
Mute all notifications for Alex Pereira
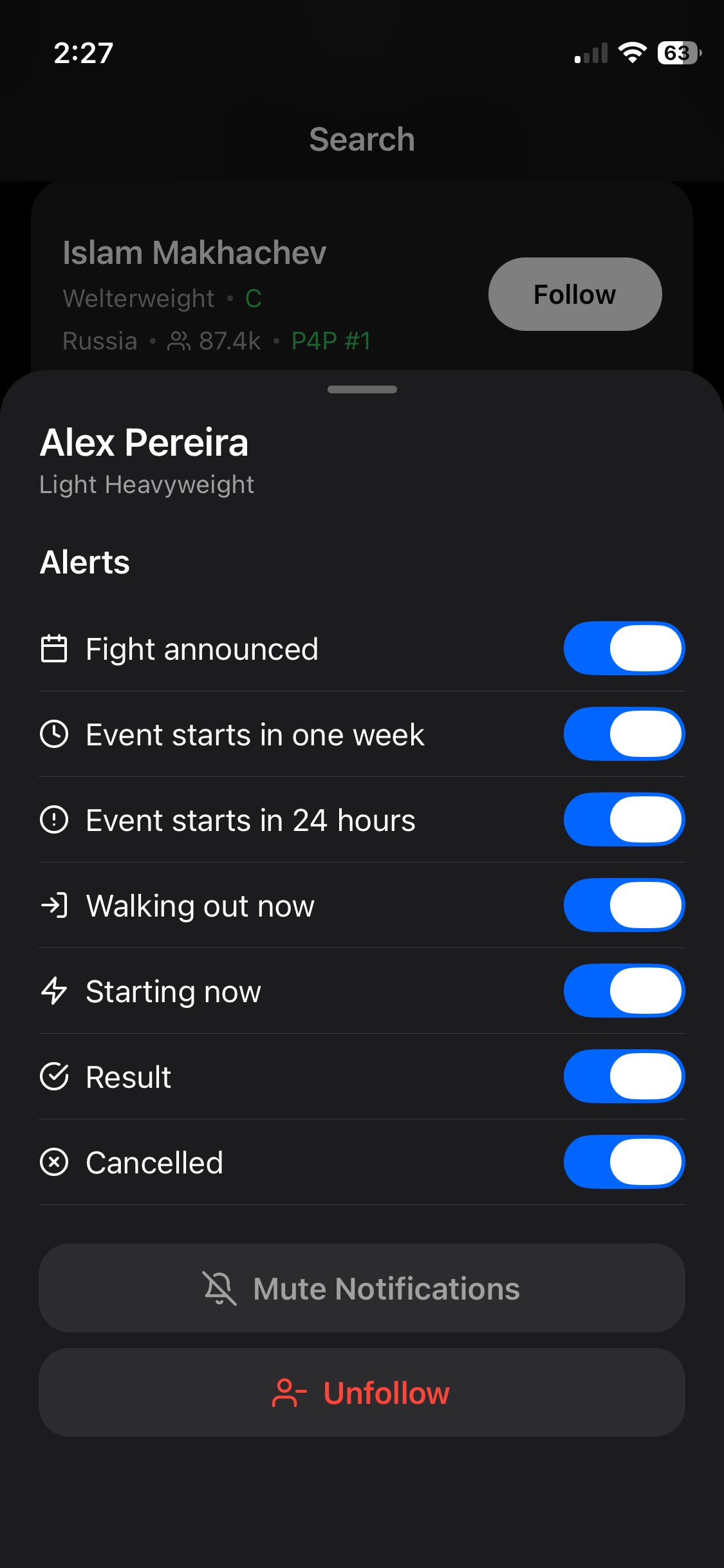click(362, 1288)
